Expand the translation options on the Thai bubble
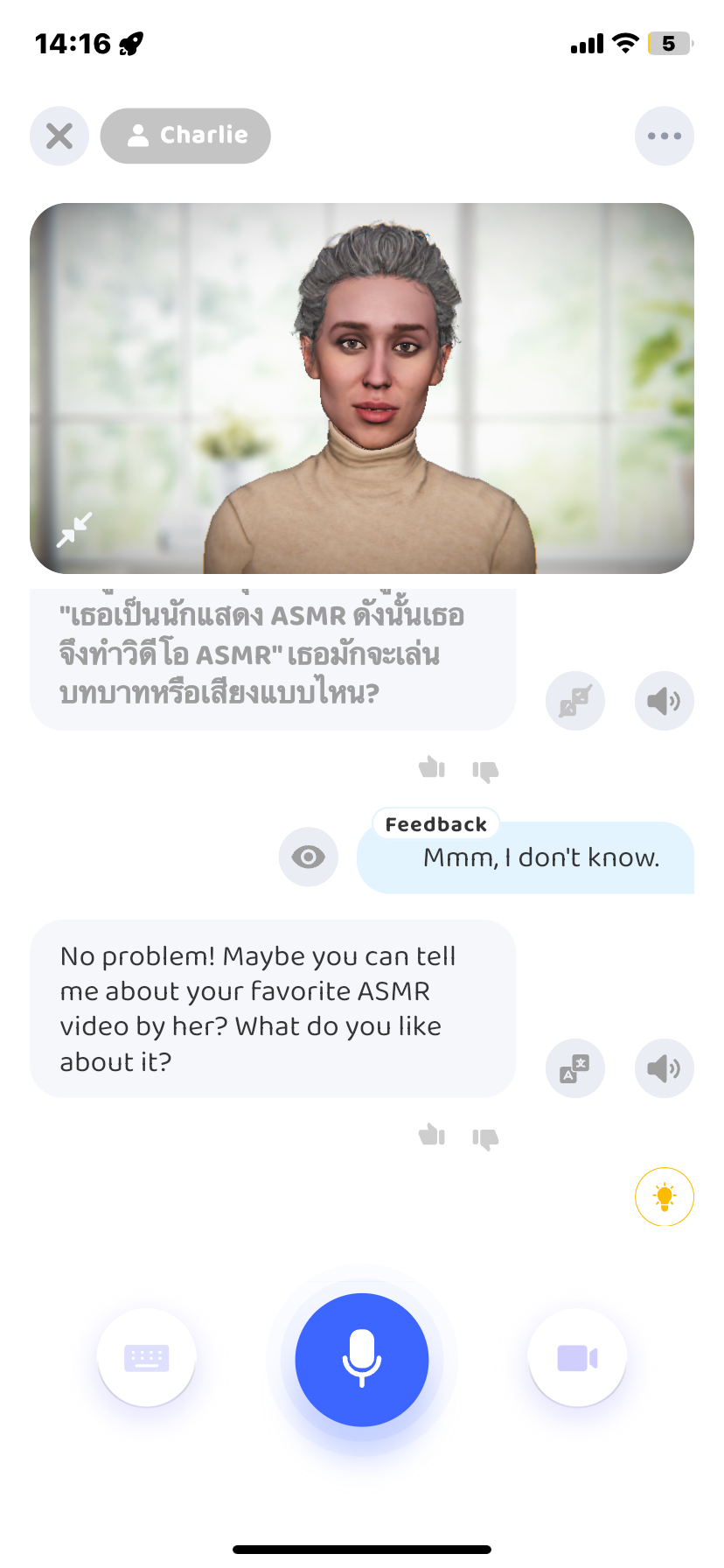This screenshot has width=724, height=1568. coord(574,700)
